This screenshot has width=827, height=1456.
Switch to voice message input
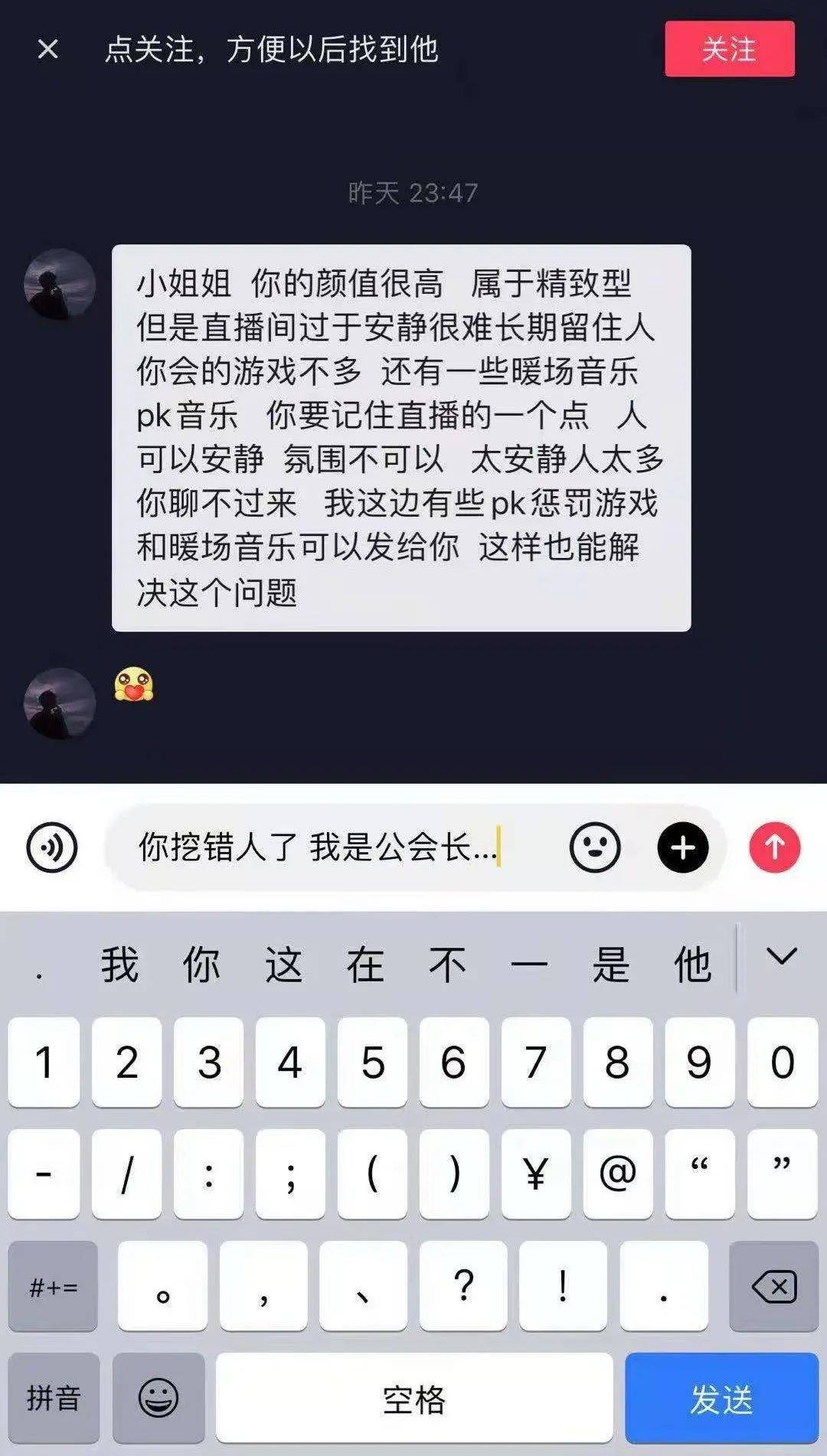pyautogui.click(x=52, y=847)
